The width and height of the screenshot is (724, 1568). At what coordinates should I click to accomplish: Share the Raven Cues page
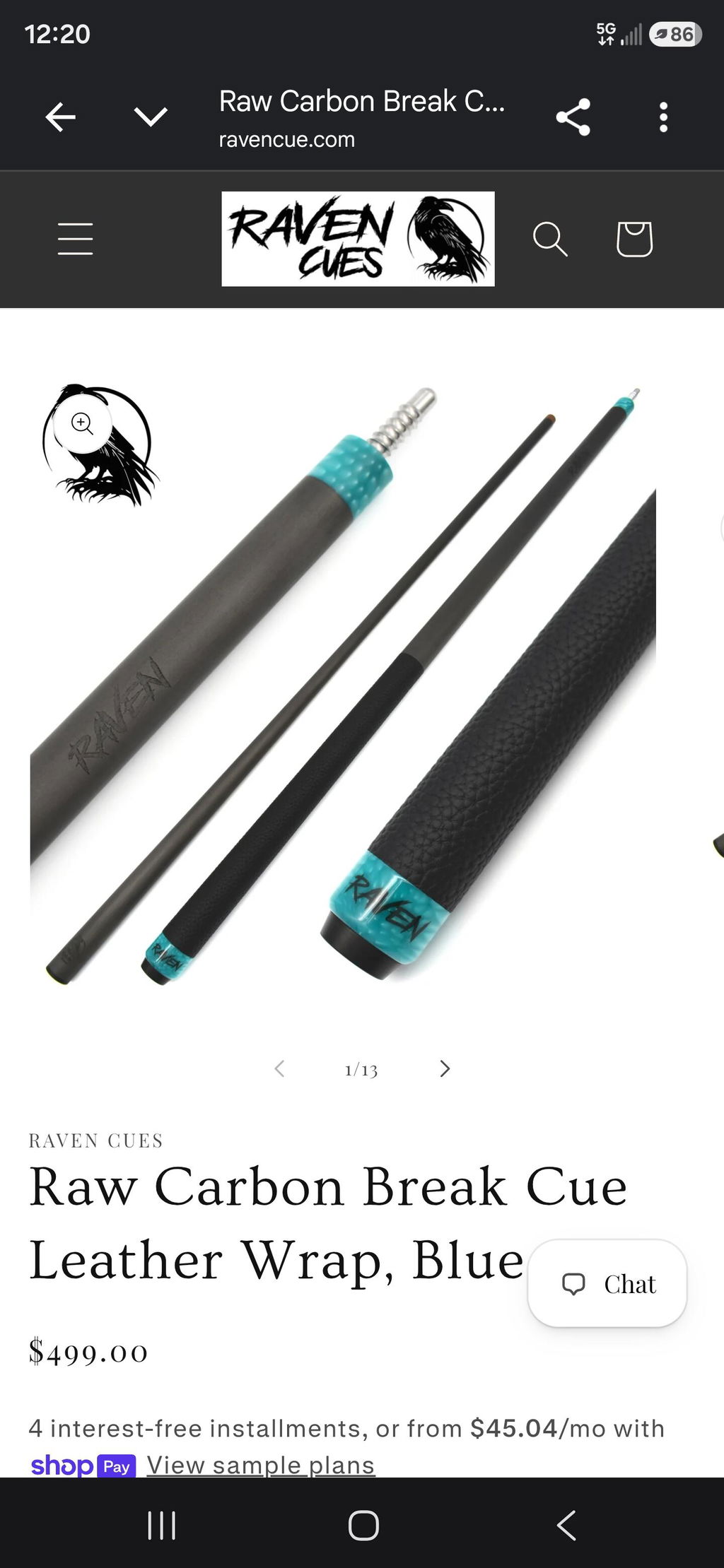[573, 117]
